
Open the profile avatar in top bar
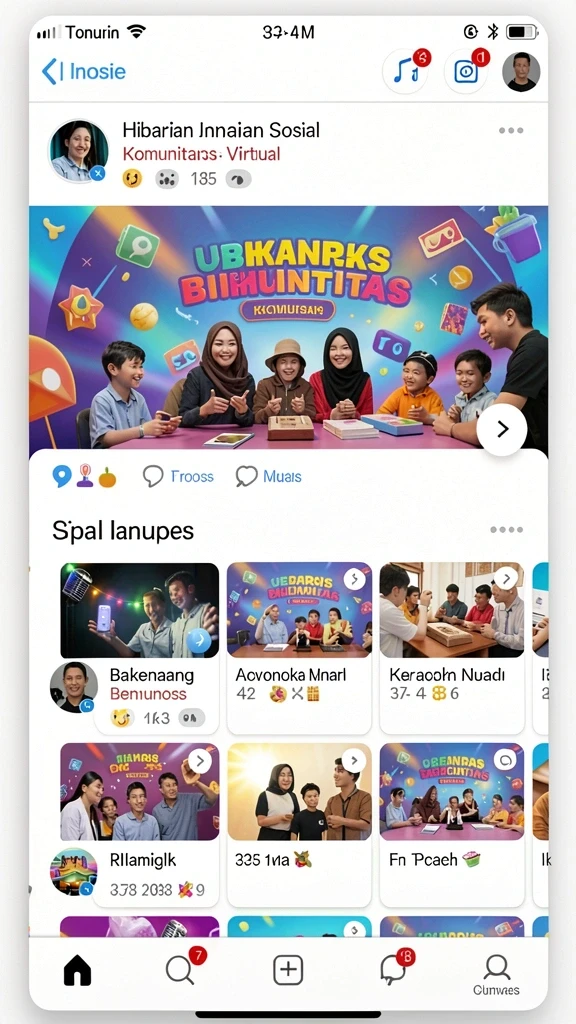[521, 72]
